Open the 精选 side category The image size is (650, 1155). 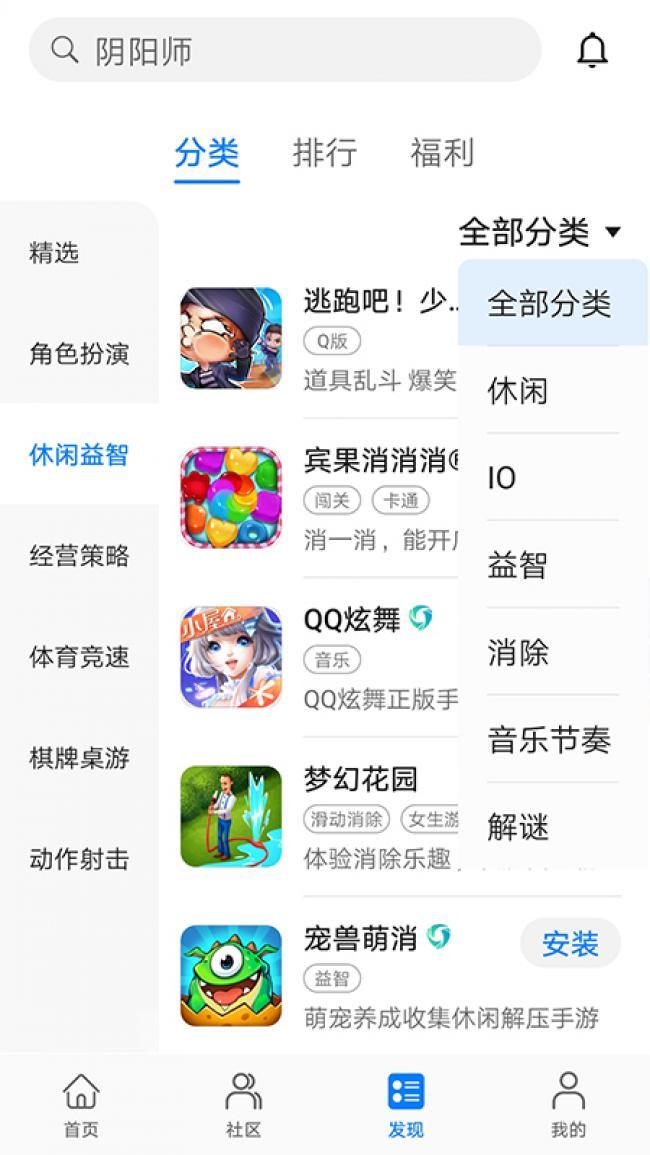(x=54, y=253)
